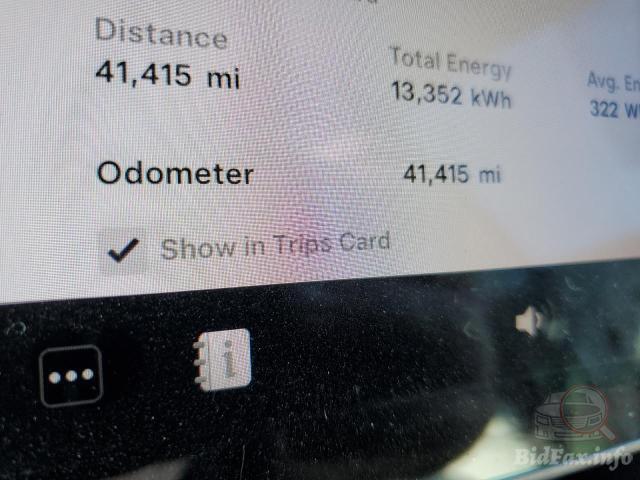
Task: Open the app launcher three-dots icon
Action: [x=70, y=375]
